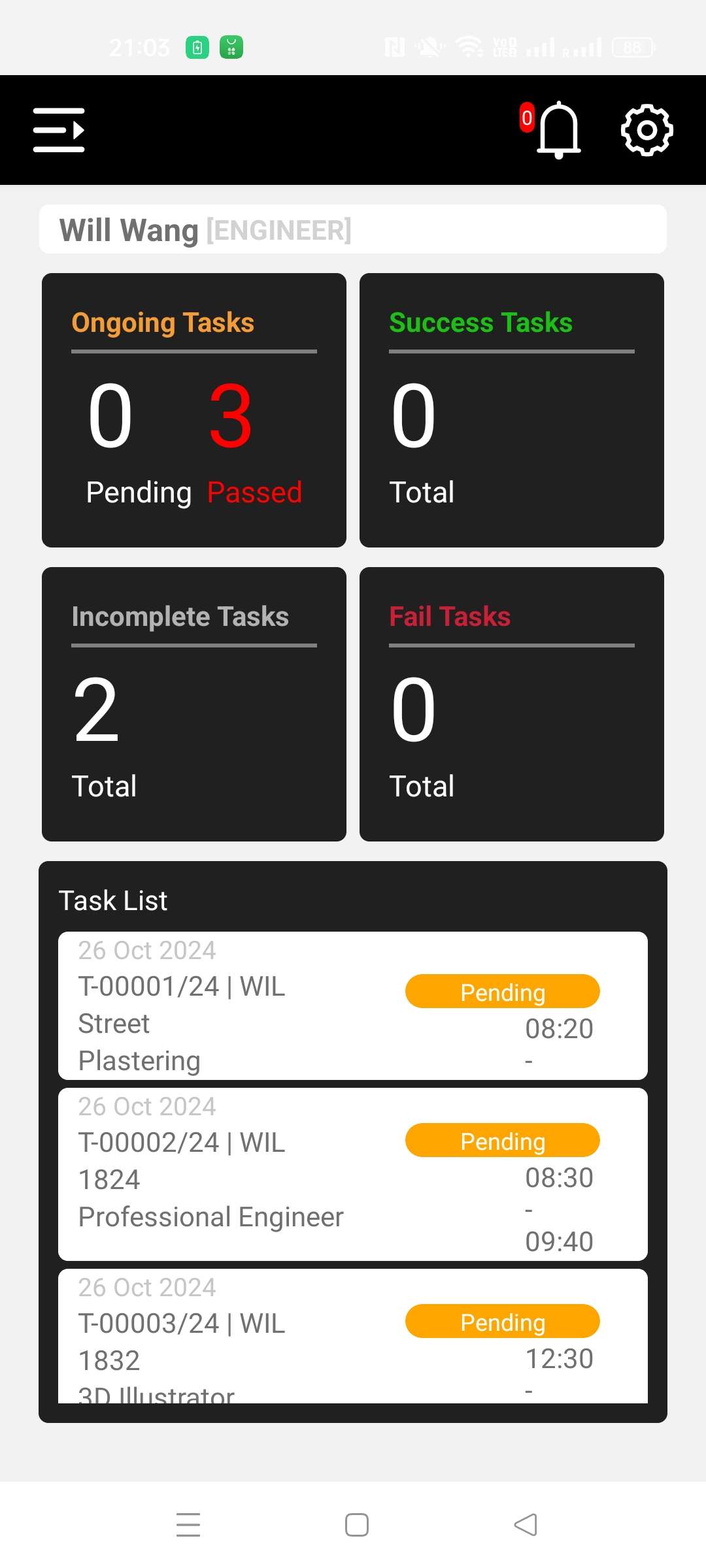Open the Success Tasks card

tap(512, 410)
